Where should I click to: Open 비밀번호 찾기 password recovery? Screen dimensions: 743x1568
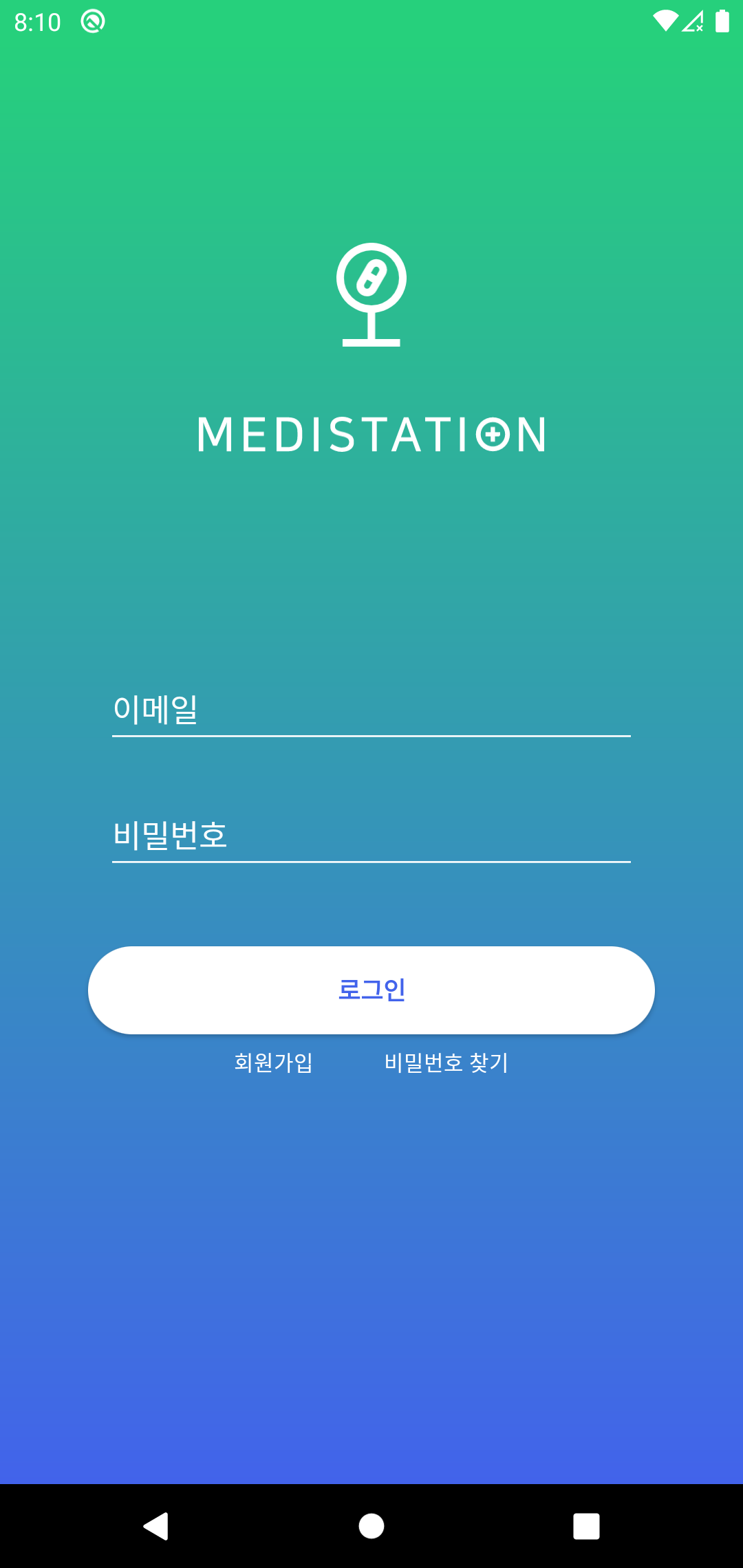[x=446, y=1063]
